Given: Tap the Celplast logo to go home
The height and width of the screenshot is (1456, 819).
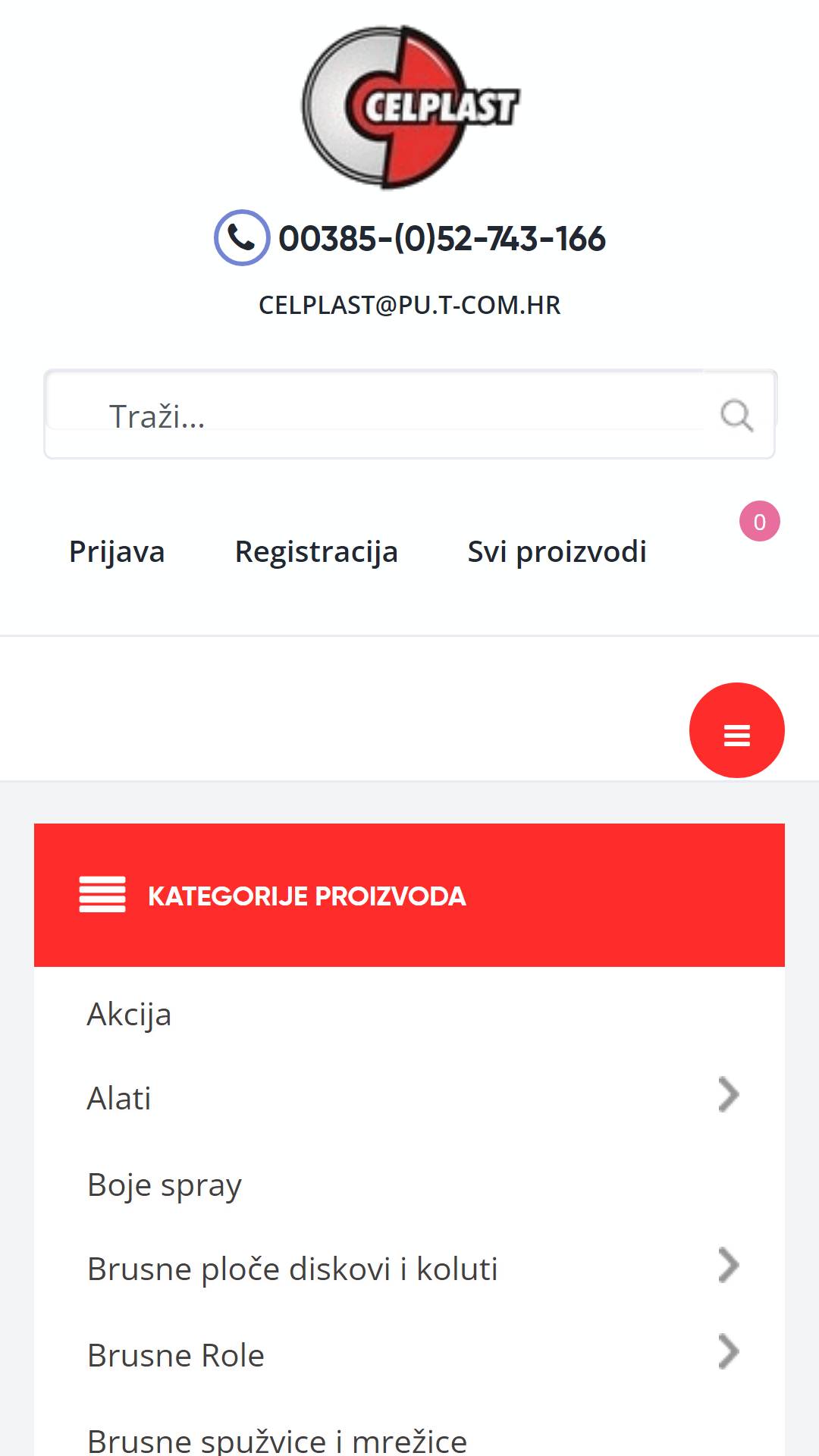Looking at the screenshot, I should [x=410, y=107].
